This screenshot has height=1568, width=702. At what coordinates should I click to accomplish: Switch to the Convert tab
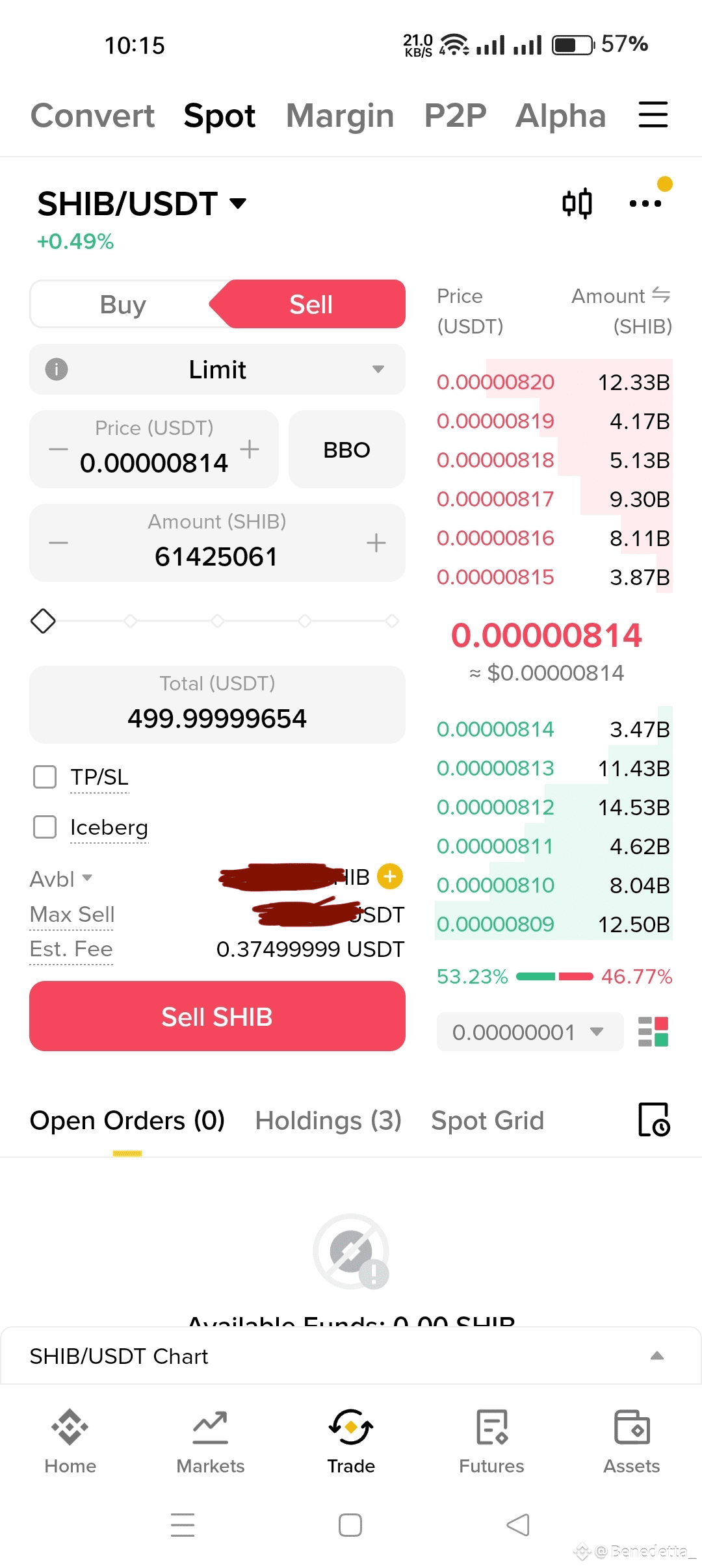(92, 116)
